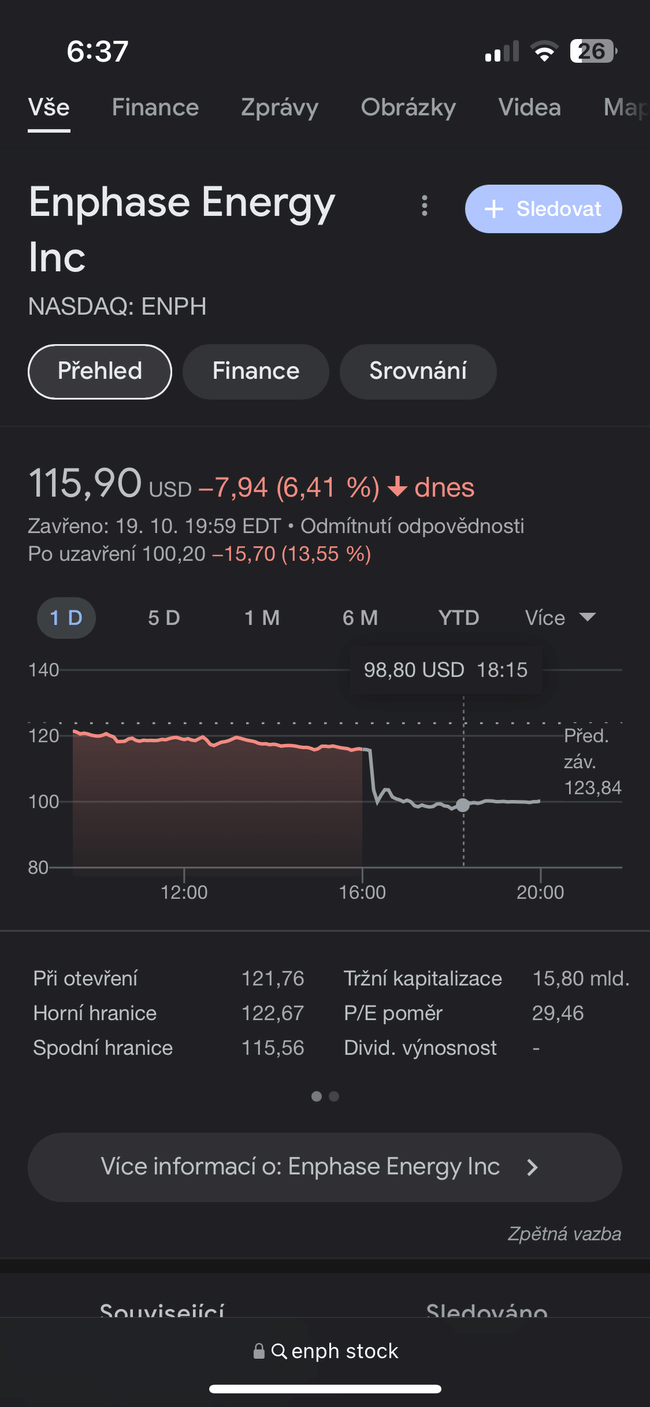Go to the Videa tab
The image size is (650, 1407).
point(529,107)
